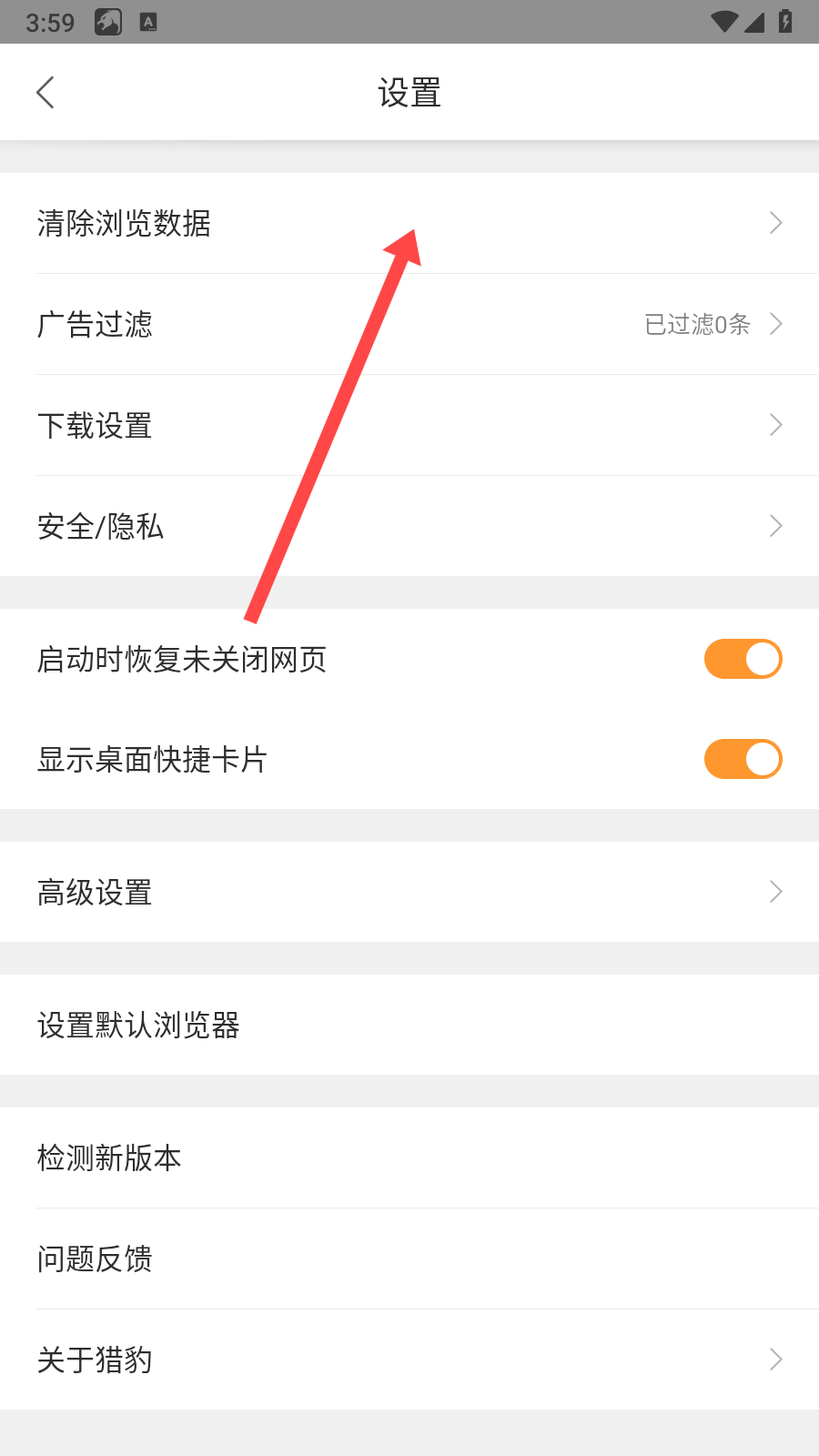Open 下载设置
This screenshot has height=1456, width=819.
click(x=409, y=425)
